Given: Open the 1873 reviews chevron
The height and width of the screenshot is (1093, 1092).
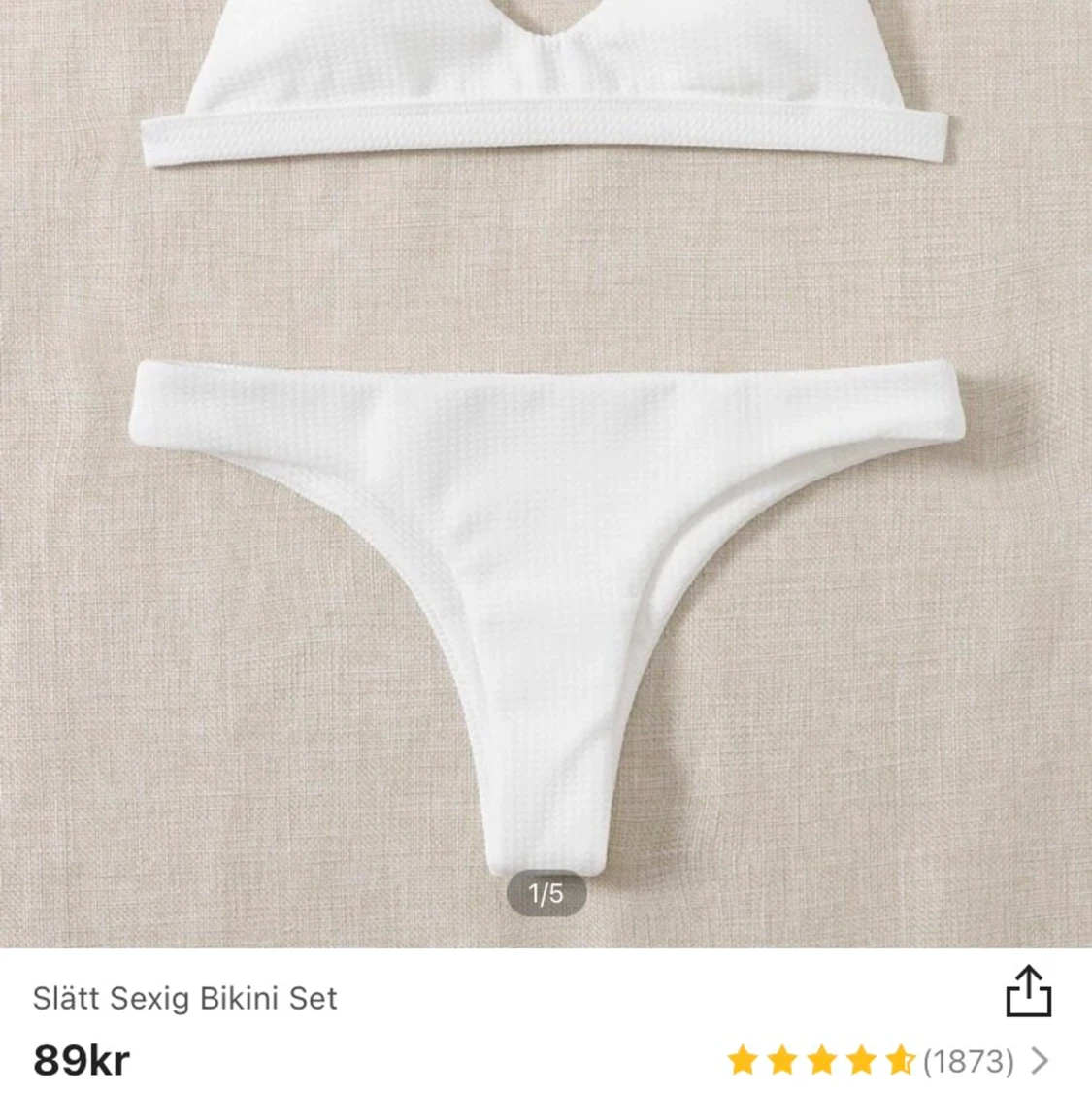Looking at the screenshot, I should [x=1040, y=1060].
